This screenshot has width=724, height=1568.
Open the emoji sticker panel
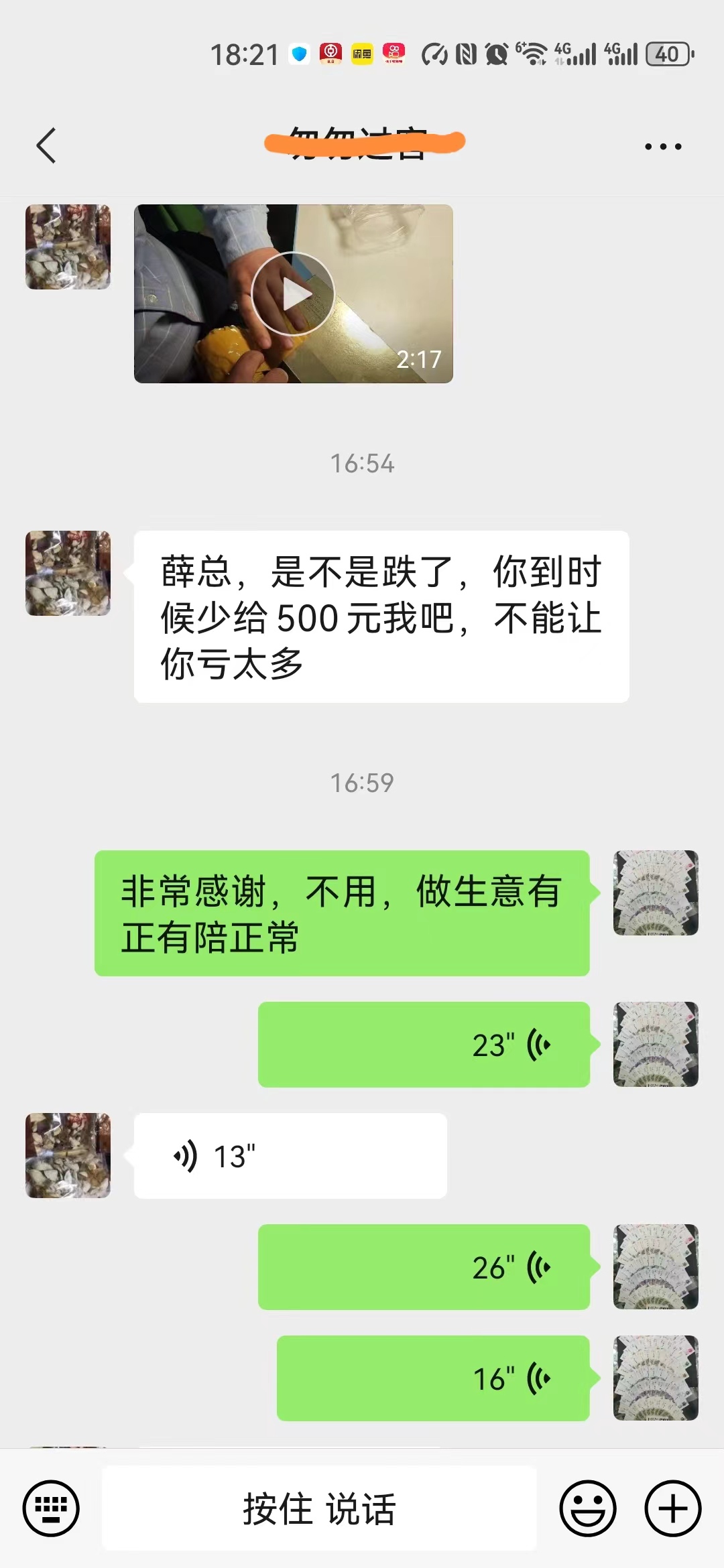[x=588, y=1508]
